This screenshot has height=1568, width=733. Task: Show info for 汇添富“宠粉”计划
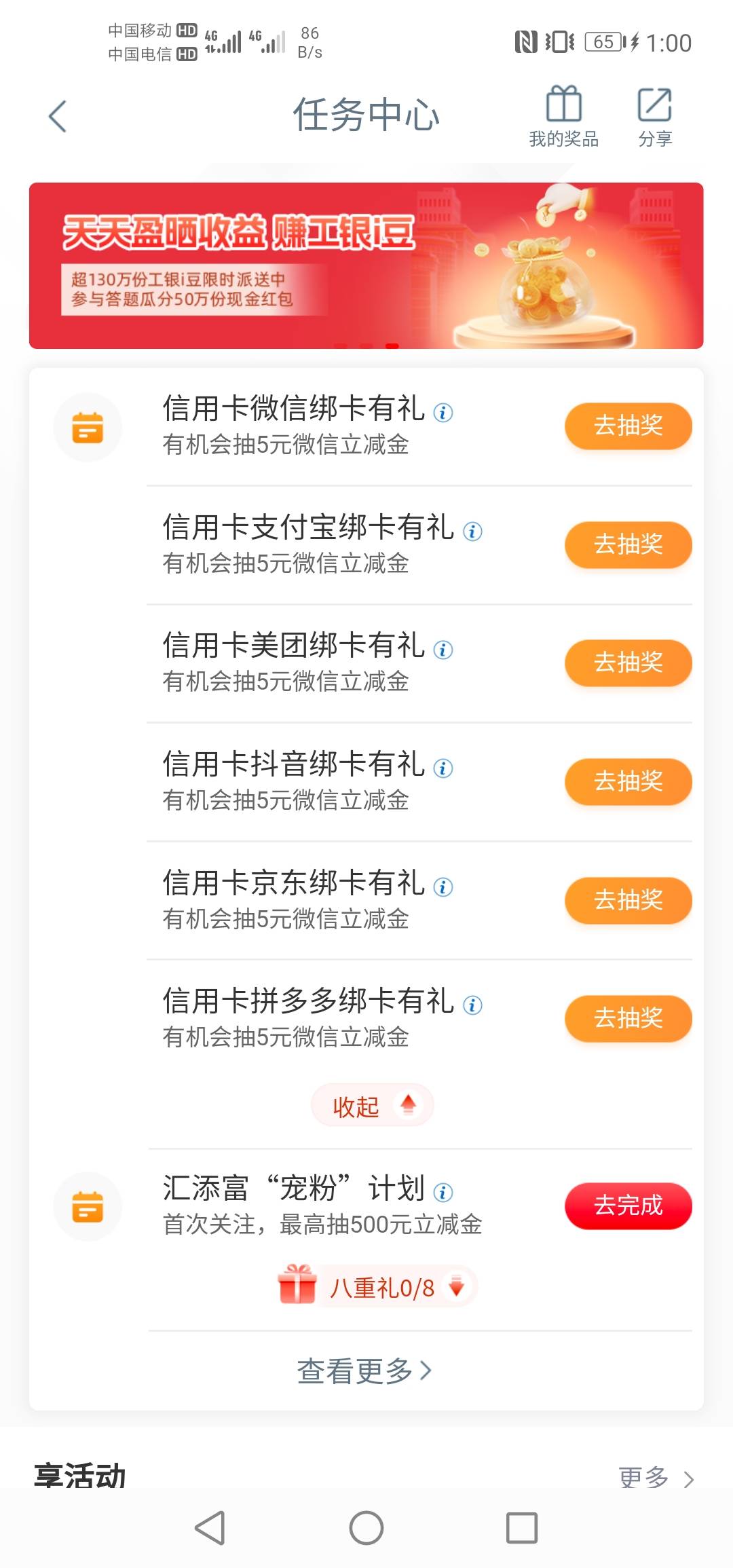tap(443, 1192)
